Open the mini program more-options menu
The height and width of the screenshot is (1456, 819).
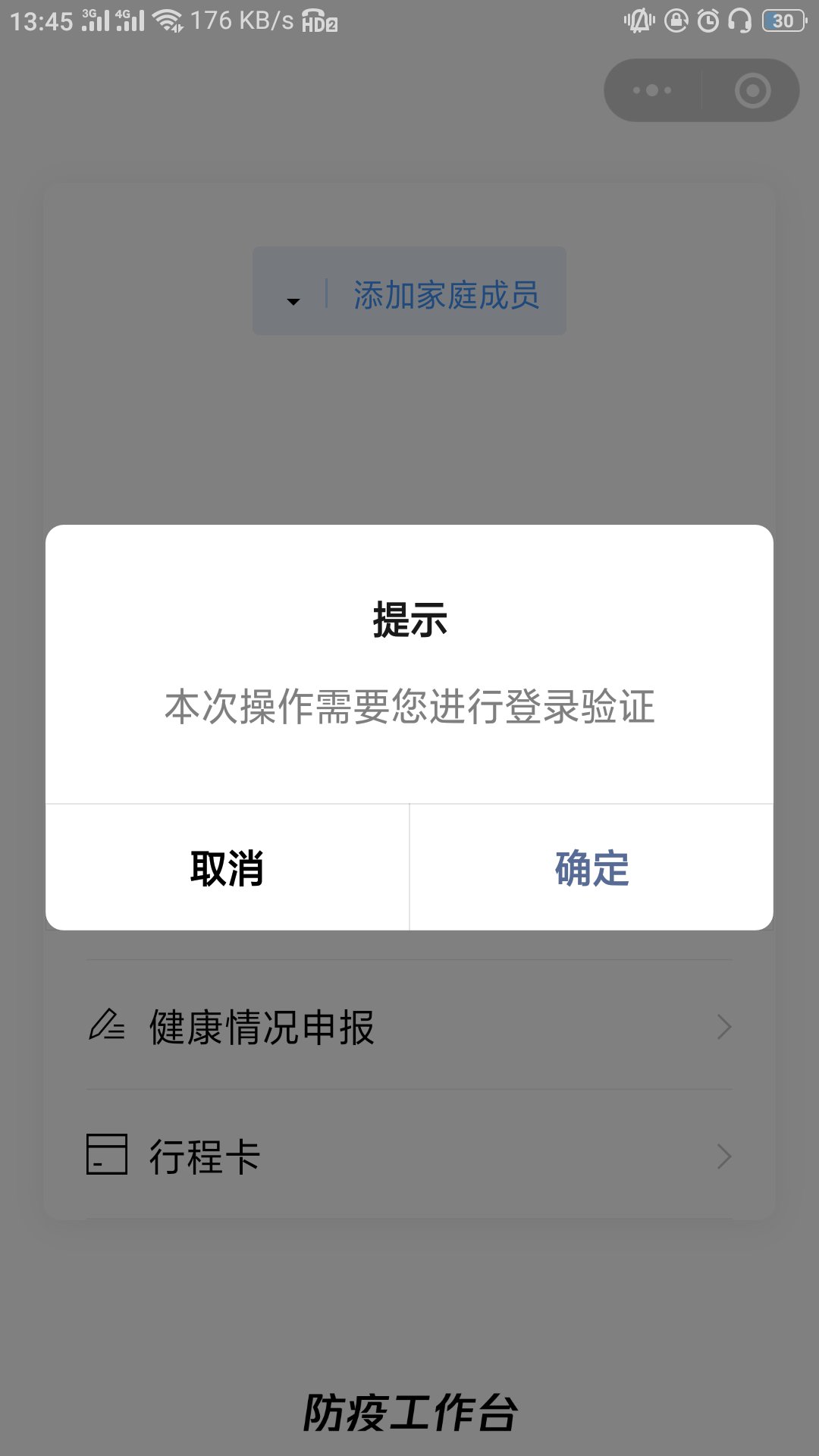coord(652,90)
